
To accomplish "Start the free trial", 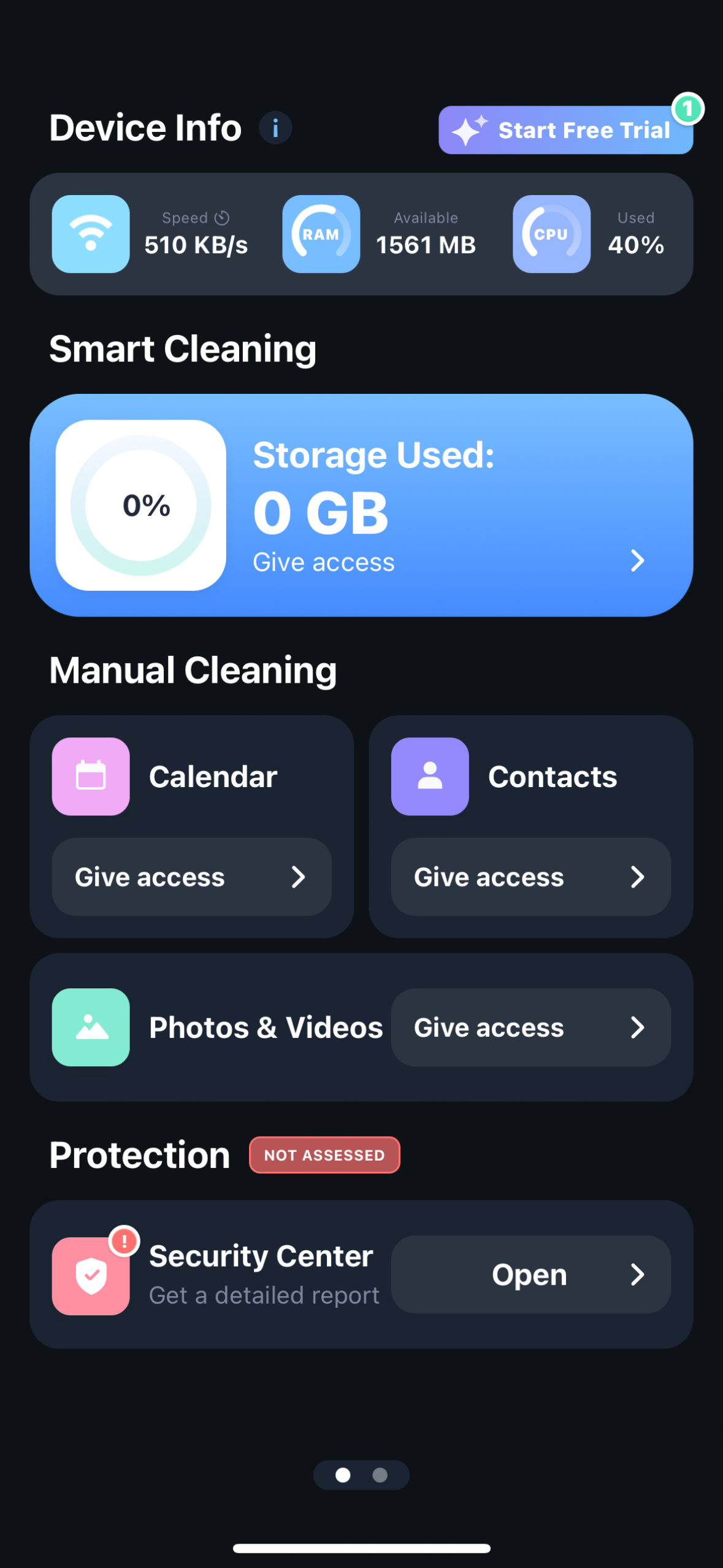I will [565, 129].
